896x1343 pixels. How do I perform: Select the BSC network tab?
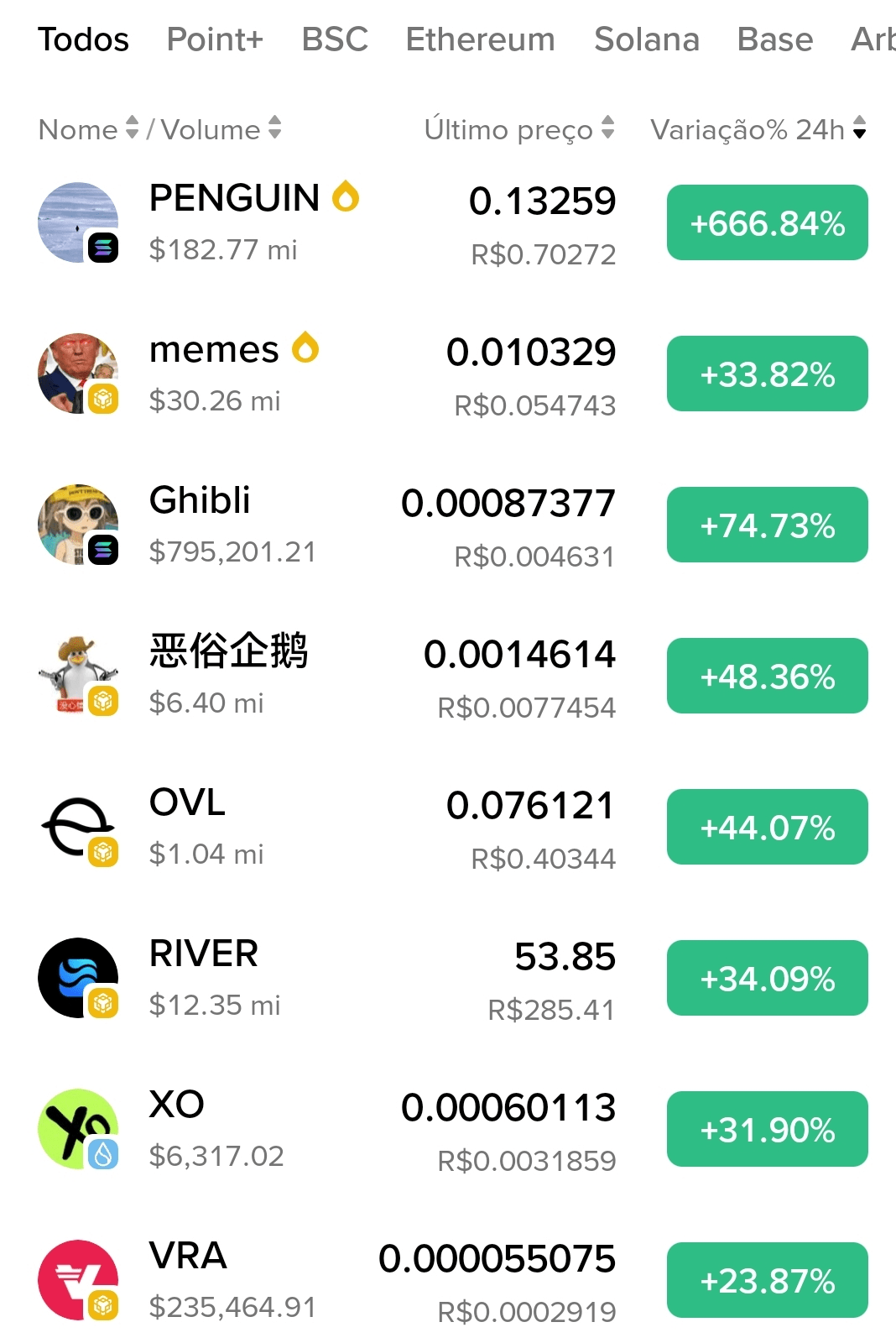click(335, 39)
